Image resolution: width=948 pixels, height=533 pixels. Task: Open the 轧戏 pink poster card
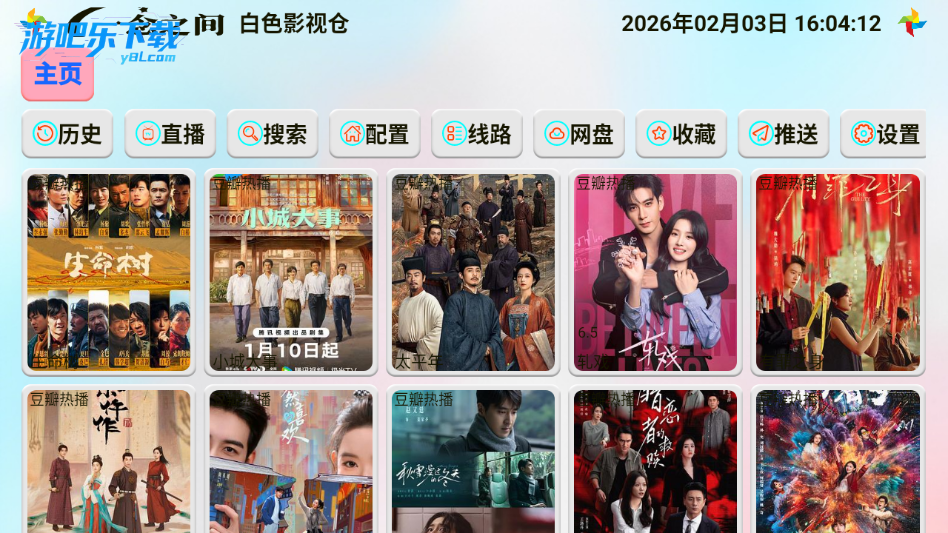655,272
